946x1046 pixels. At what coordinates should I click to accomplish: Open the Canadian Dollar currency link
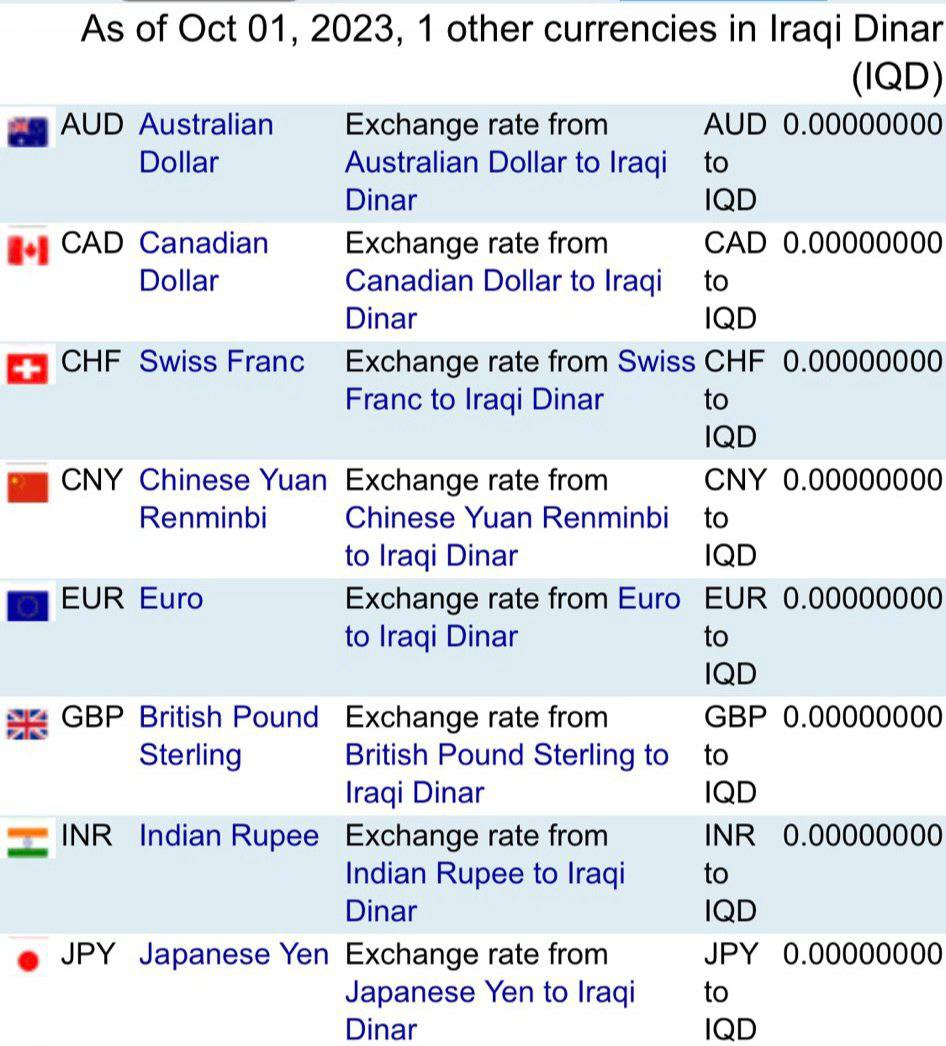pyautogui.click(x=203, y=244)
